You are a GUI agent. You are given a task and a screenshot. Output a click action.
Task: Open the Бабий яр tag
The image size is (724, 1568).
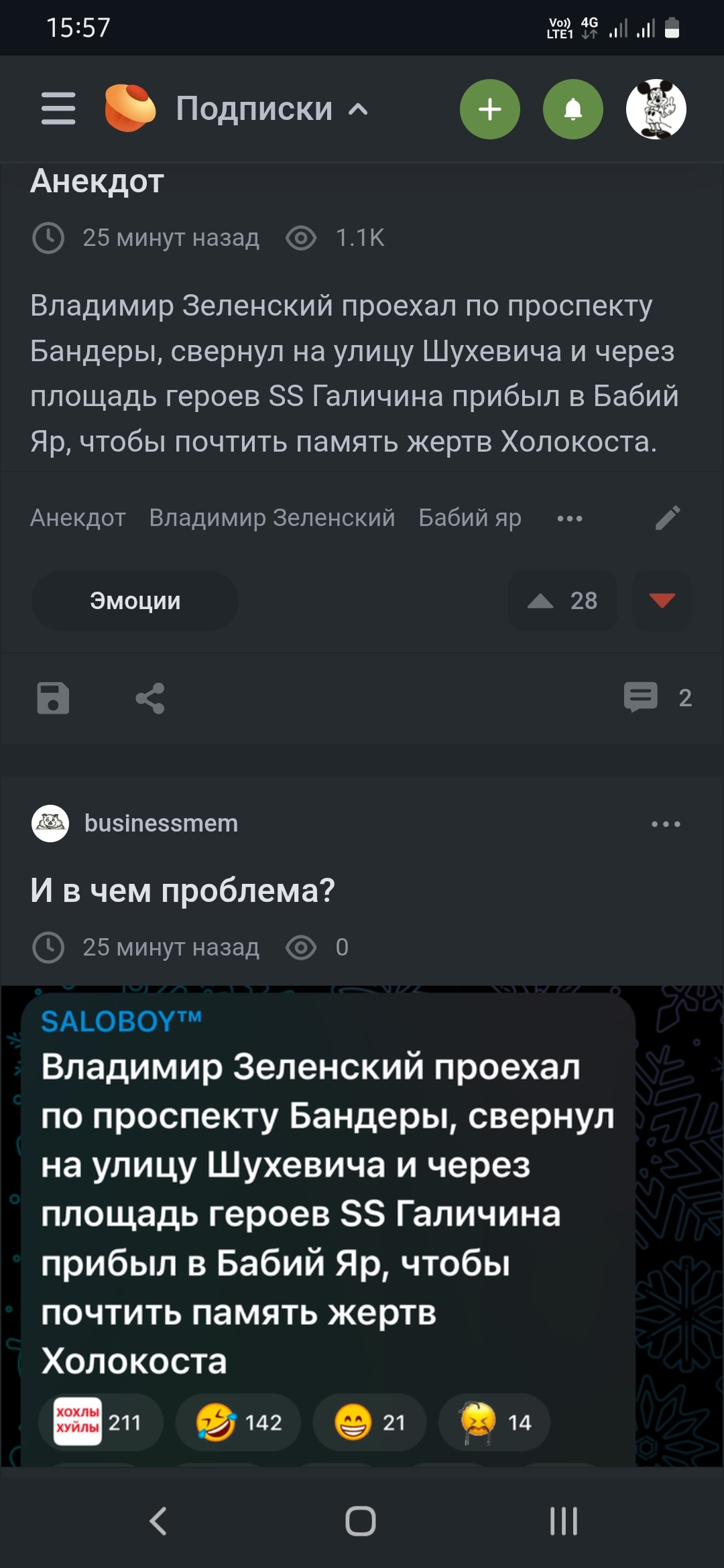[470, 518]
